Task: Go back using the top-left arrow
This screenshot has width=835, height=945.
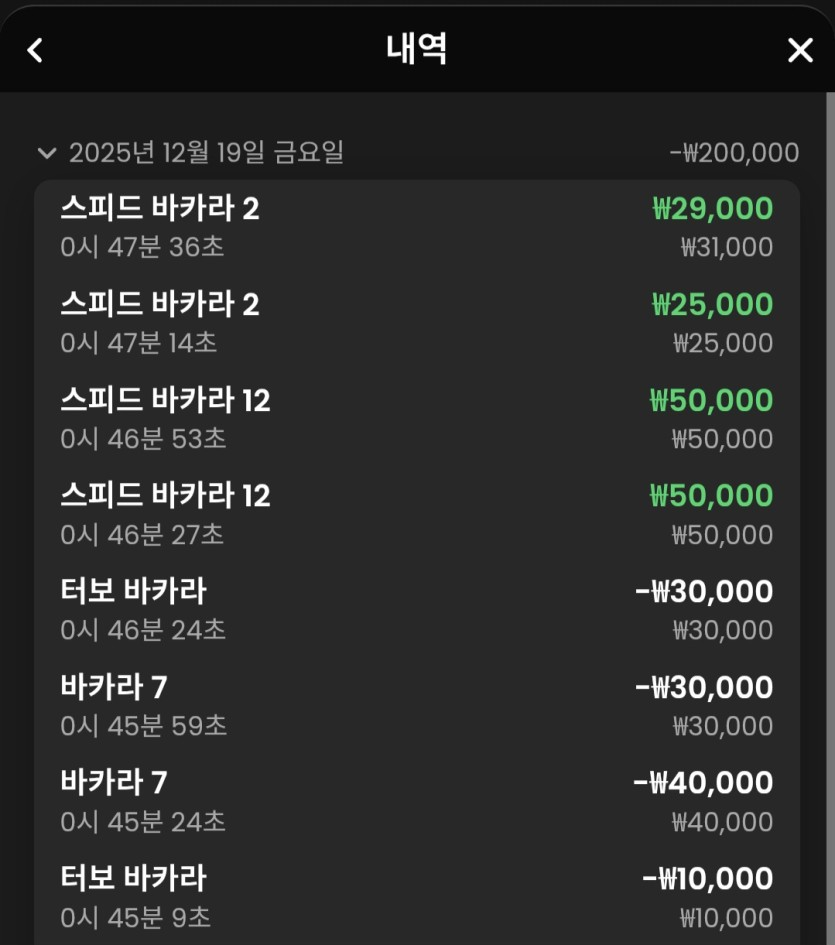Action: (35, 50)
